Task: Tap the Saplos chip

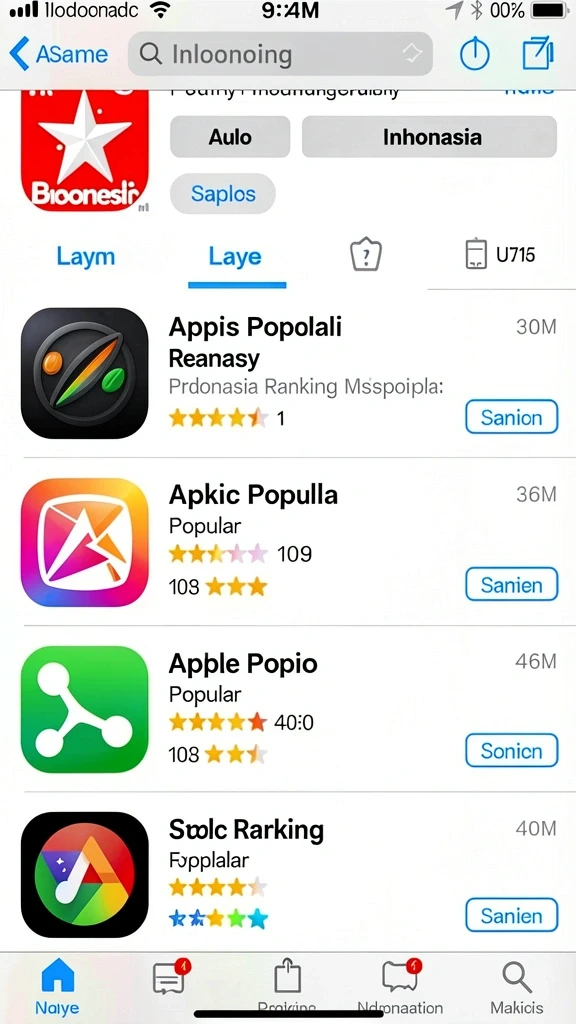Action: 223,194
